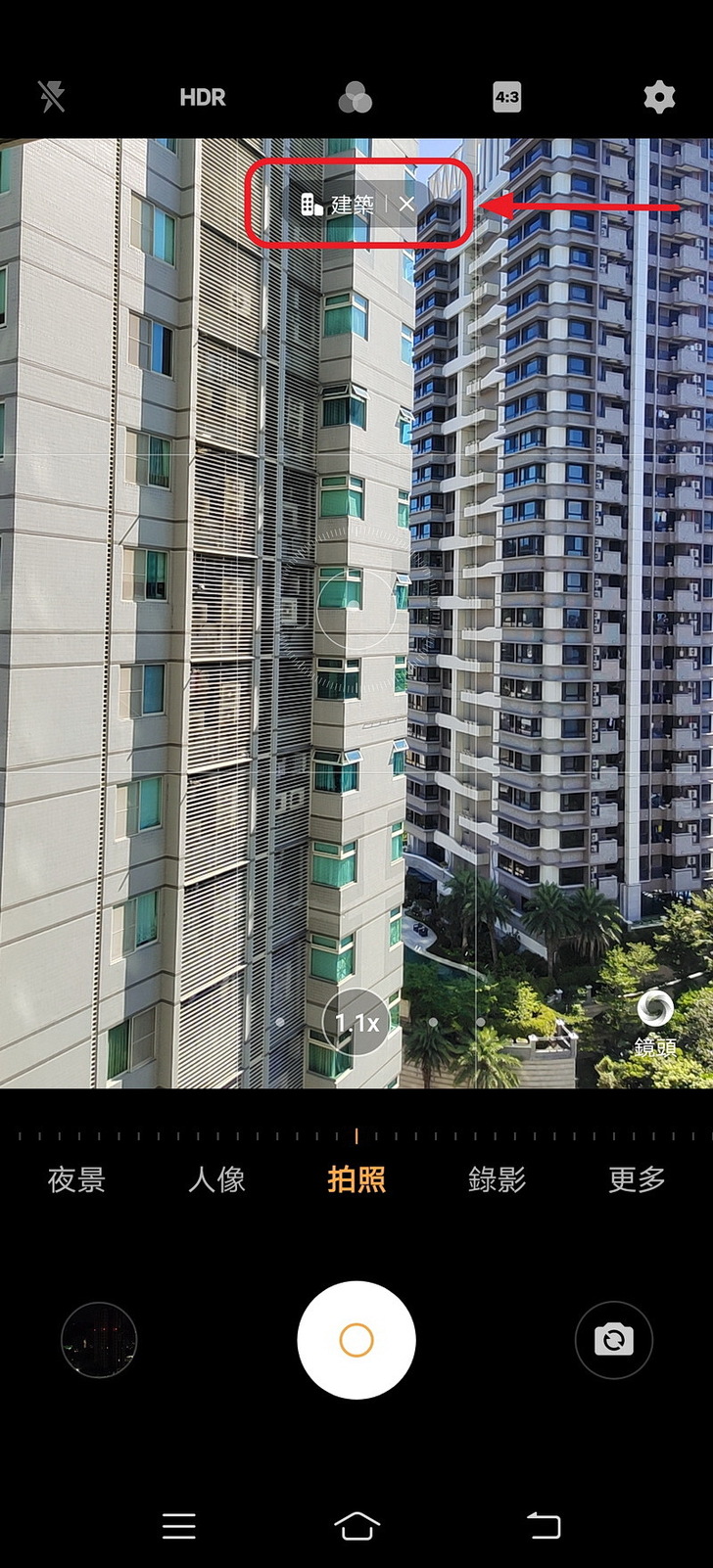Go to the home screen
The height and width of the screenshot is (1568, 713).
(x=356, y=1525)
